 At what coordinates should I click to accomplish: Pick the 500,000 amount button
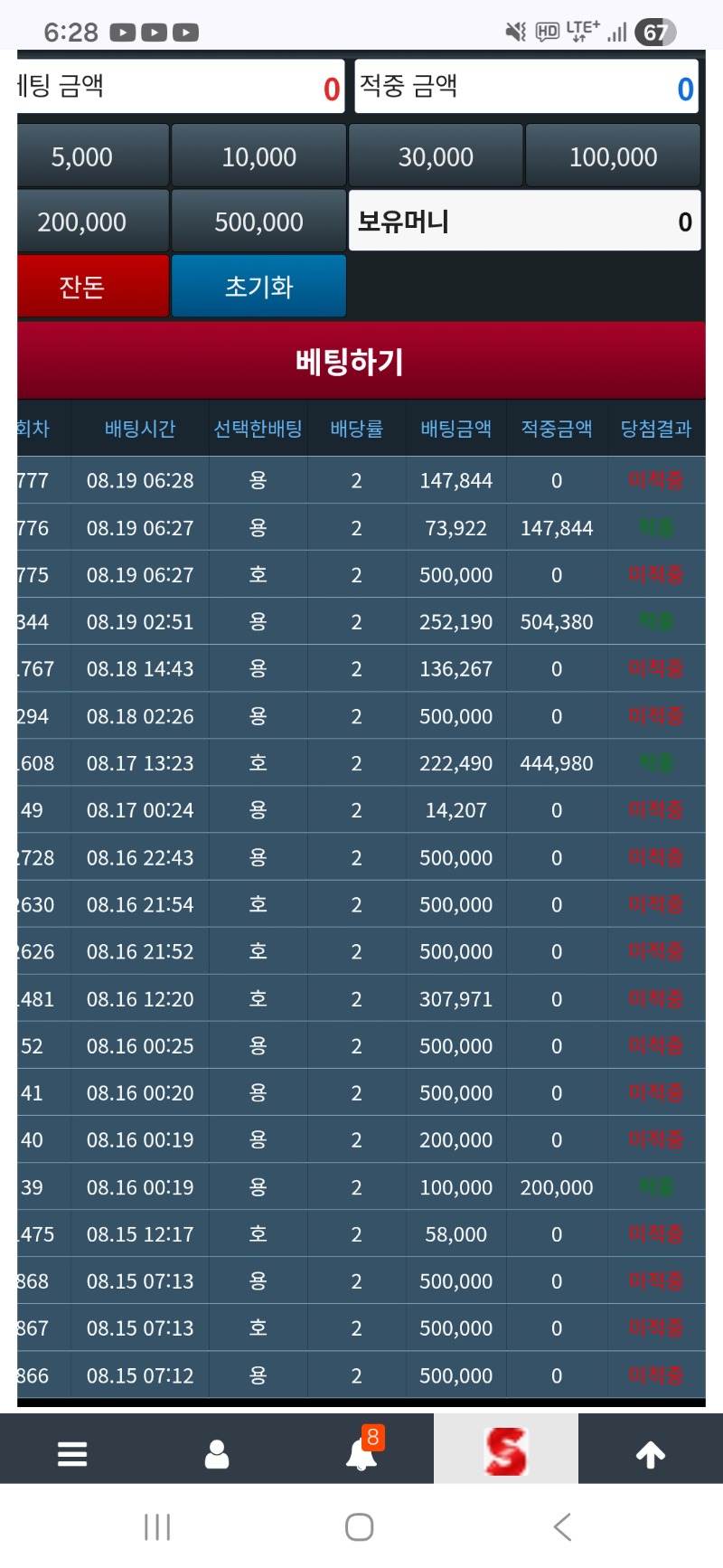point(258,222)
